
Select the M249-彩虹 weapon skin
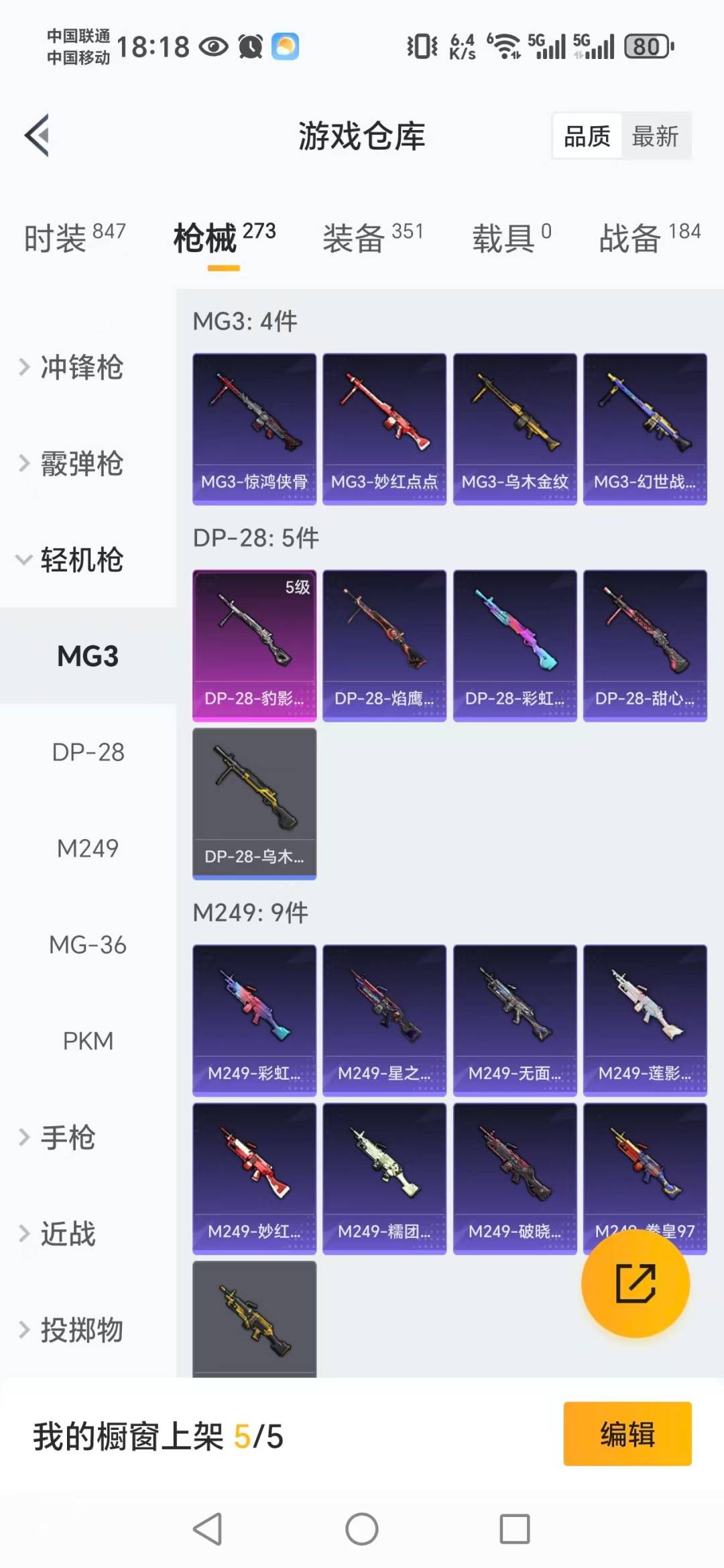point(253,1019)
